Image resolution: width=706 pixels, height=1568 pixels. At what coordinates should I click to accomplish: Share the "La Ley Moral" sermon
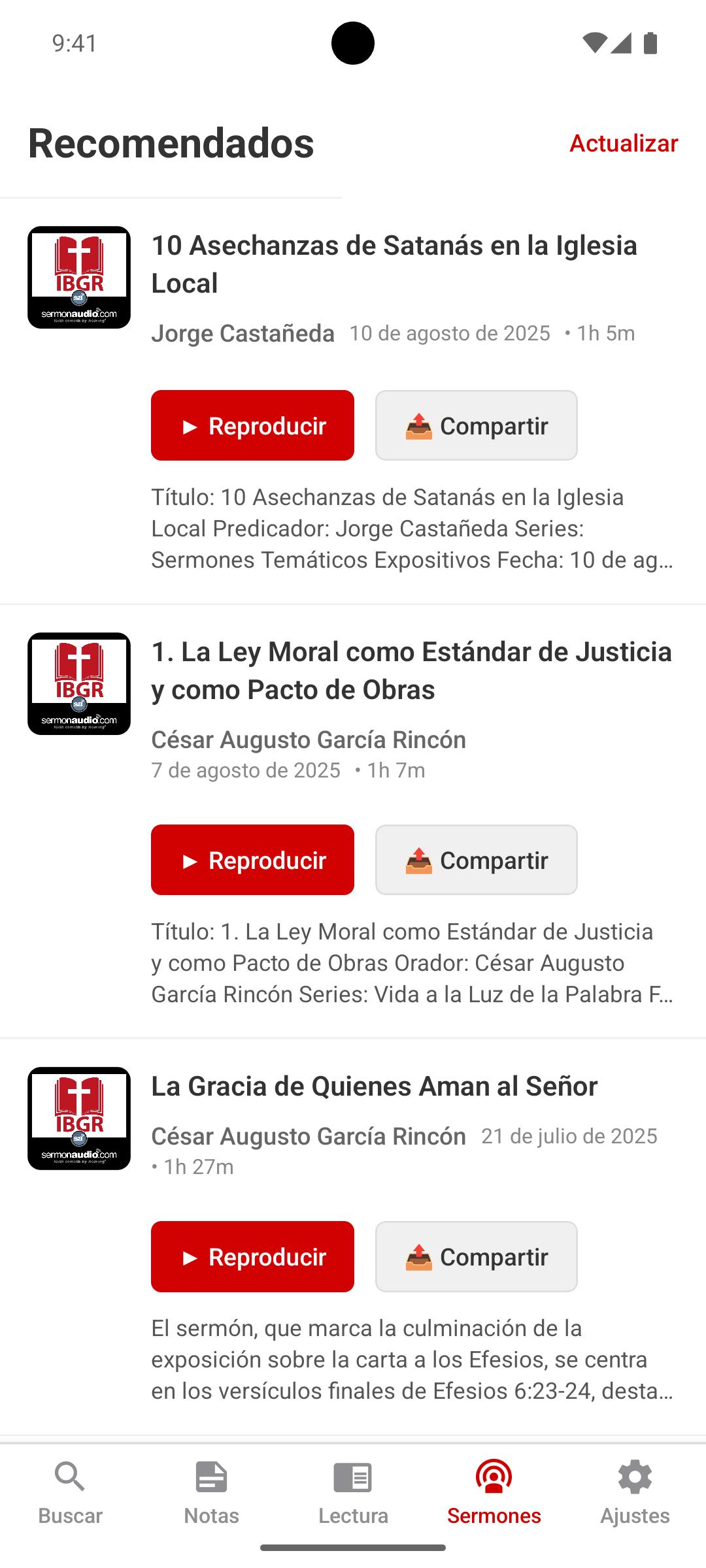(x=476, y=860)
